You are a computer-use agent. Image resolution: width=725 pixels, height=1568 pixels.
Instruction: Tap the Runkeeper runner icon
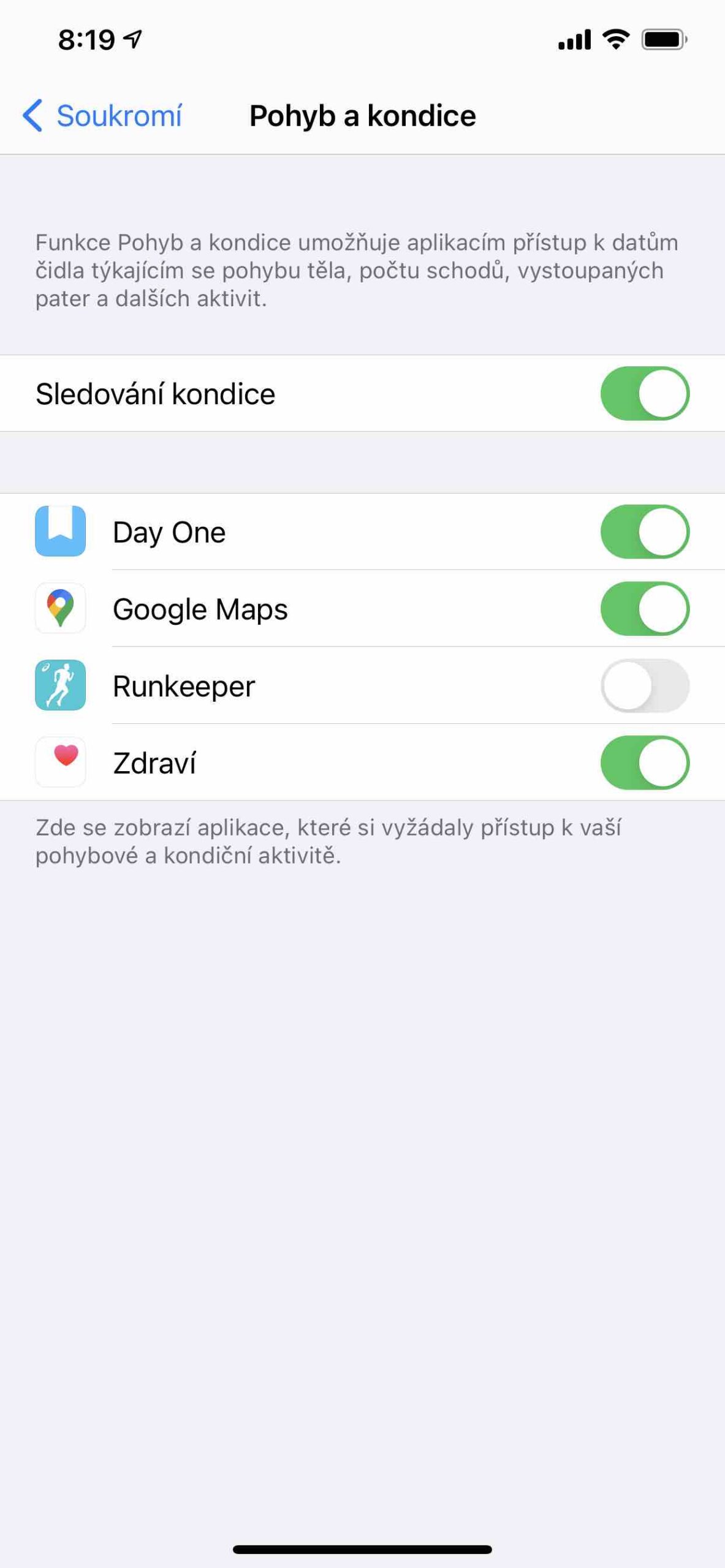[61, 686]
